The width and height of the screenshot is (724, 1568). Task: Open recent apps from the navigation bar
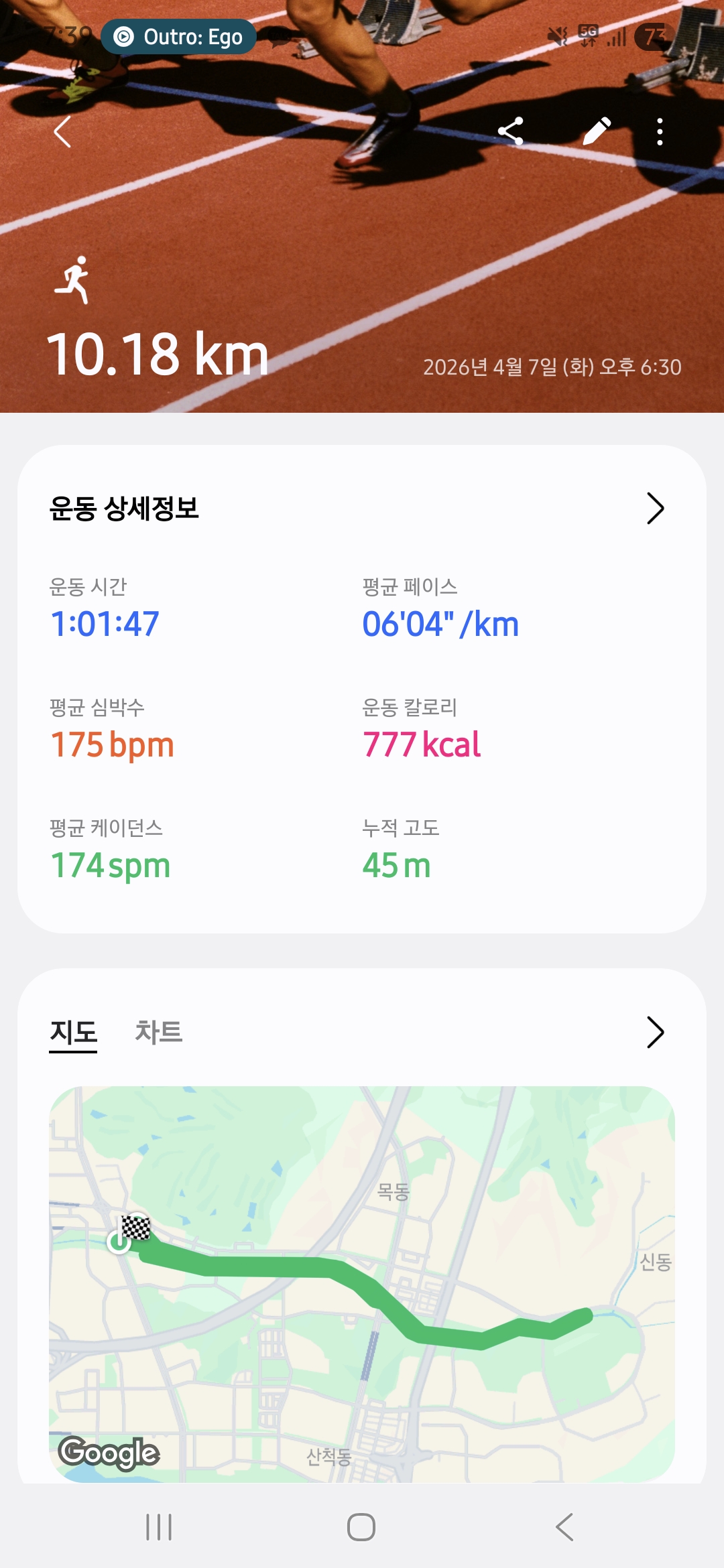159,1527
